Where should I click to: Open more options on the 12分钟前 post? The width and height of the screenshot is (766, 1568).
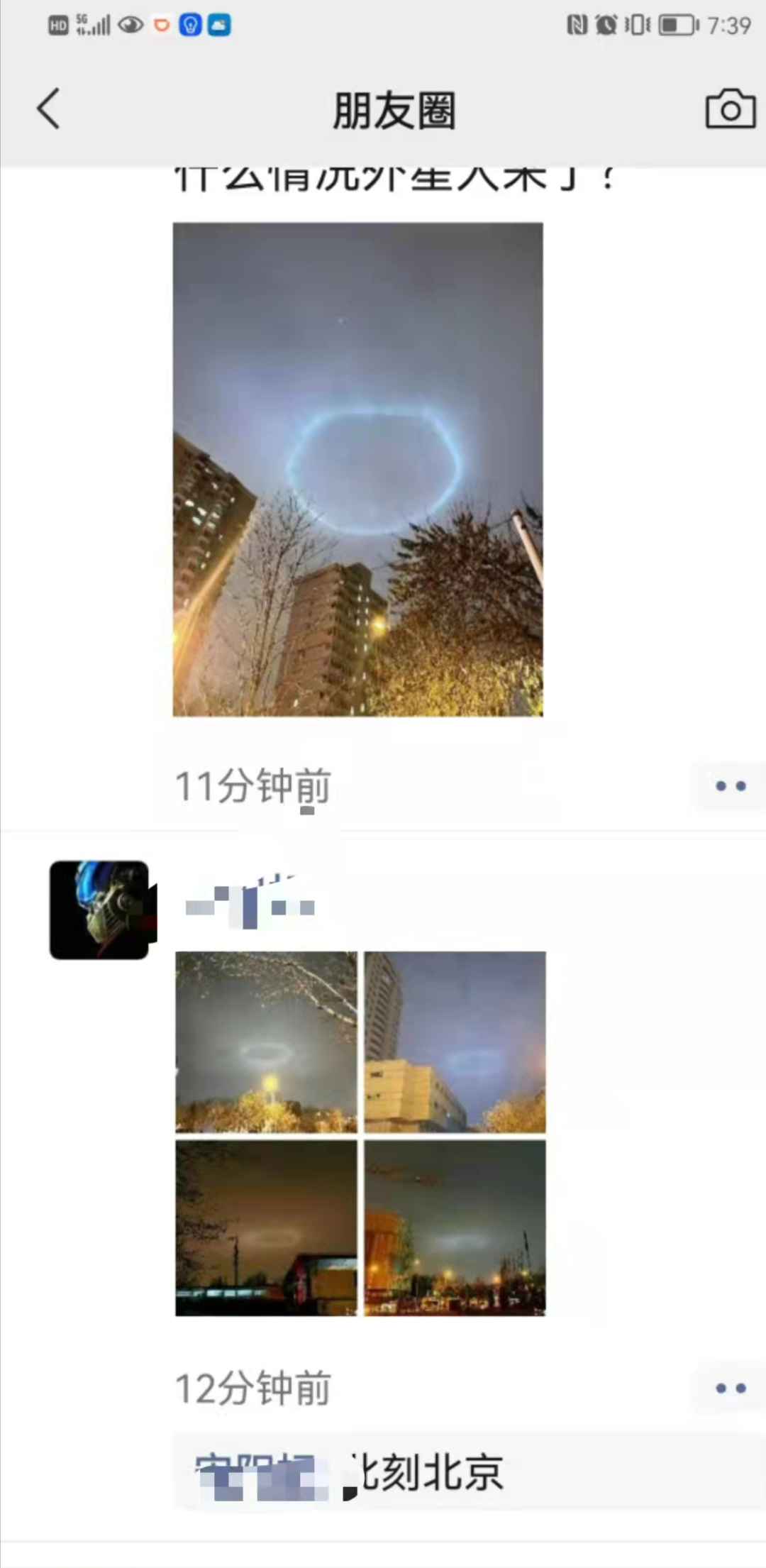pos(730,1388)
